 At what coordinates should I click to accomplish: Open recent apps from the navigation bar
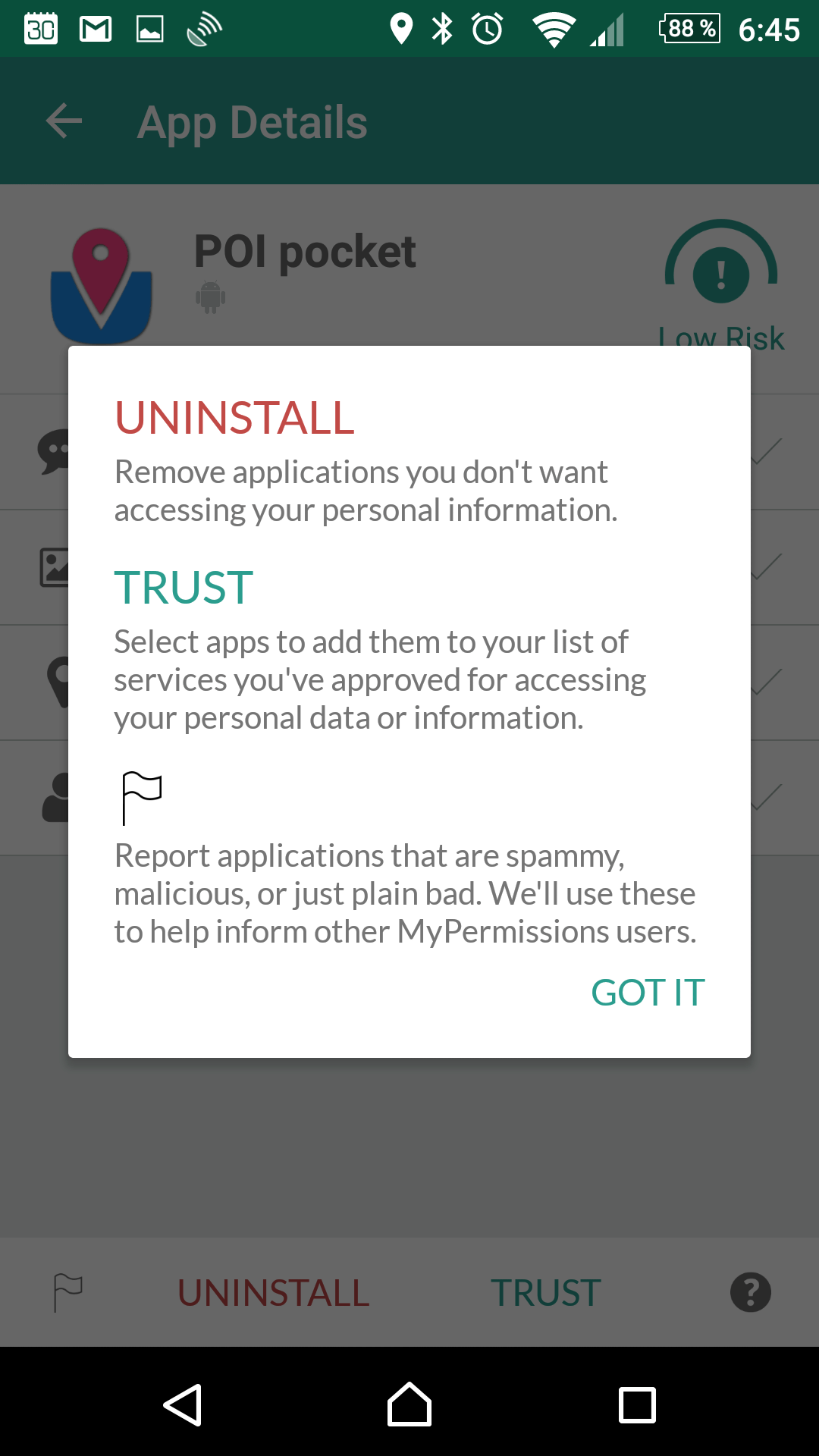point(637,1404)
